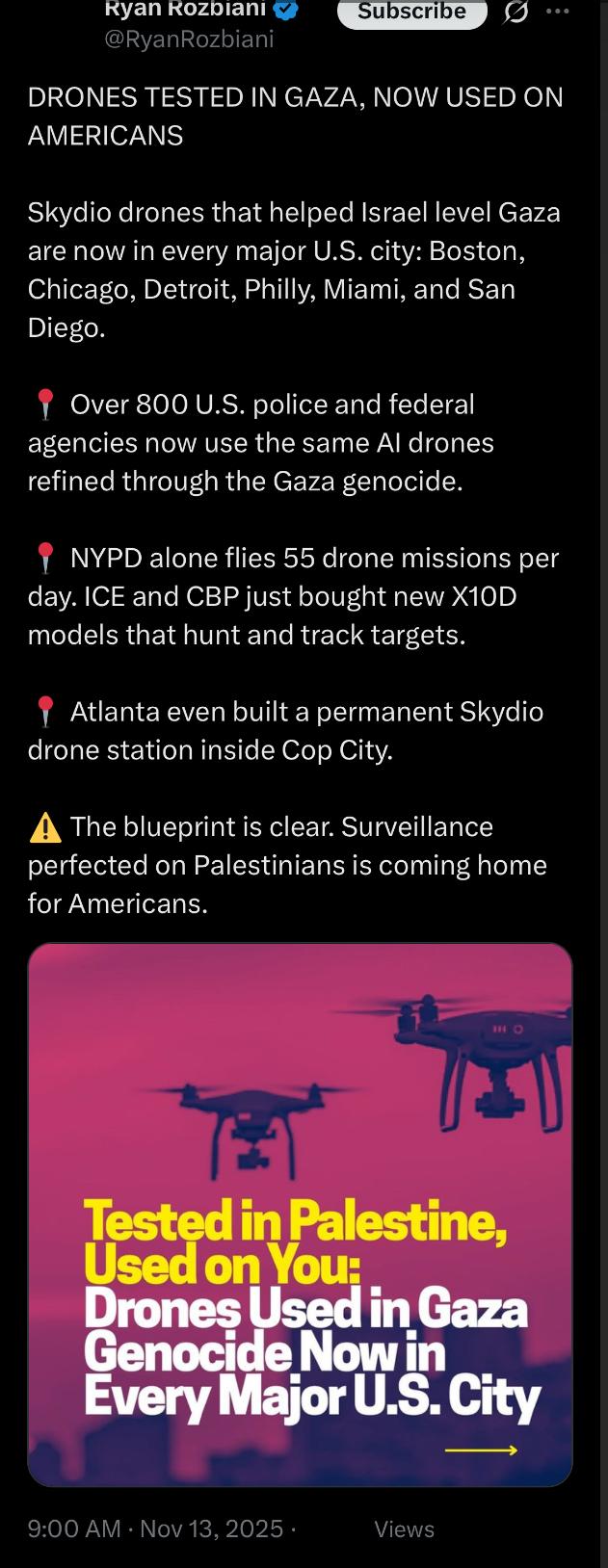
Task: Open the Grok explain-post icon
Action: coord(516,13)
